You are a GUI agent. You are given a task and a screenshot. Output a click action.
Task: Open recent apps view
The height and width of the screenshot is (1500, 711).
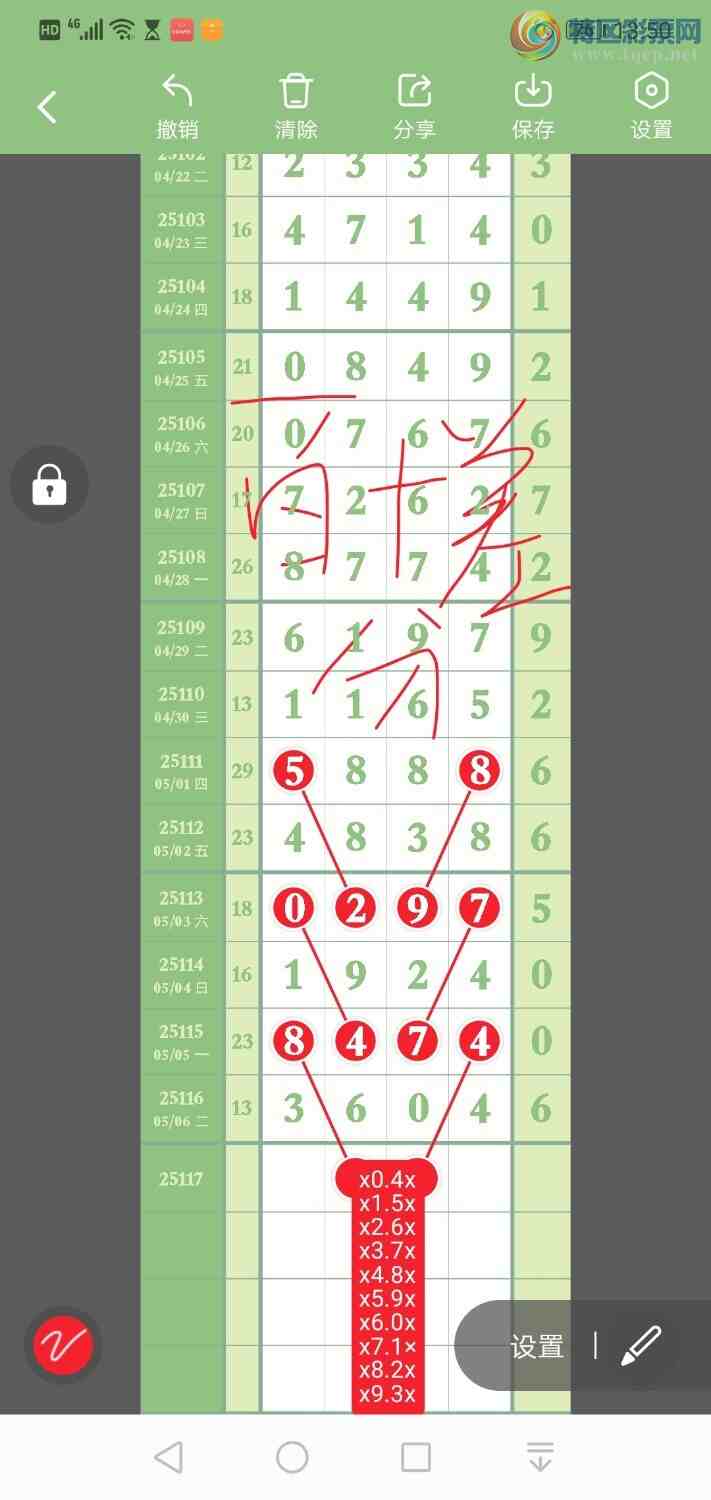[416, 1457]
